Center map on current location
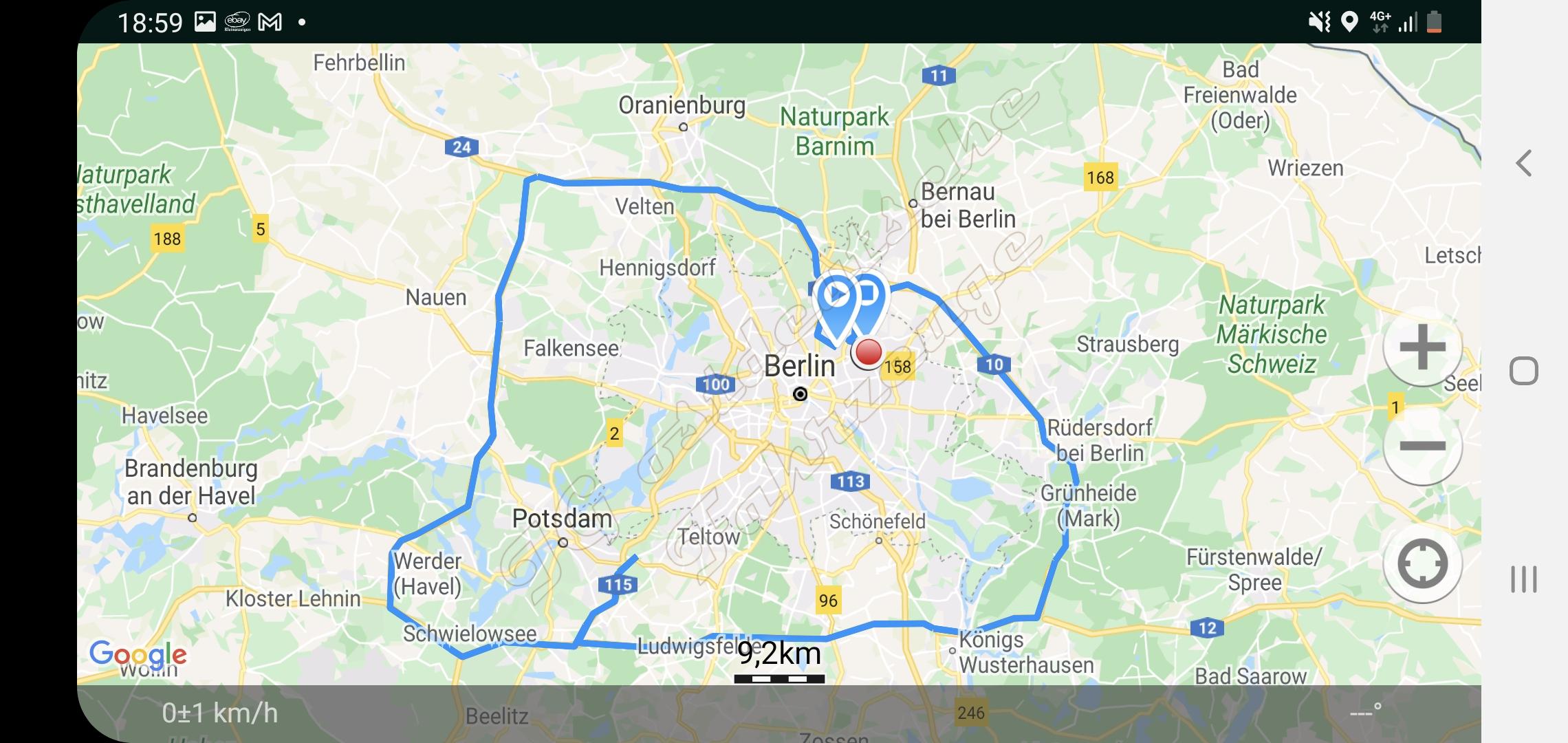This screenshot has height=743, width=1568. 1422,563
